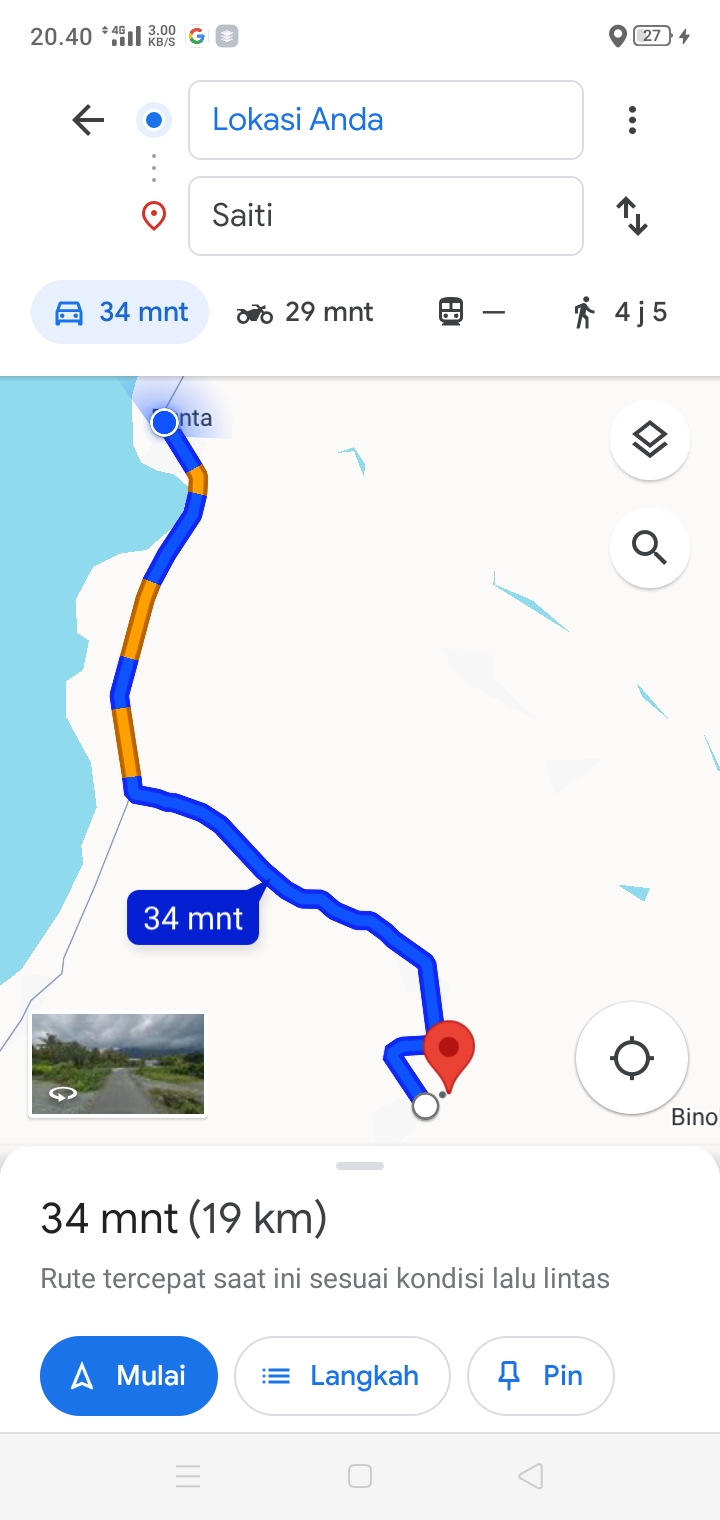Viewport: 720px width, 1520px height.
Task: Switch to walking 4 j 5 mode
Action: tap(620, 312)
